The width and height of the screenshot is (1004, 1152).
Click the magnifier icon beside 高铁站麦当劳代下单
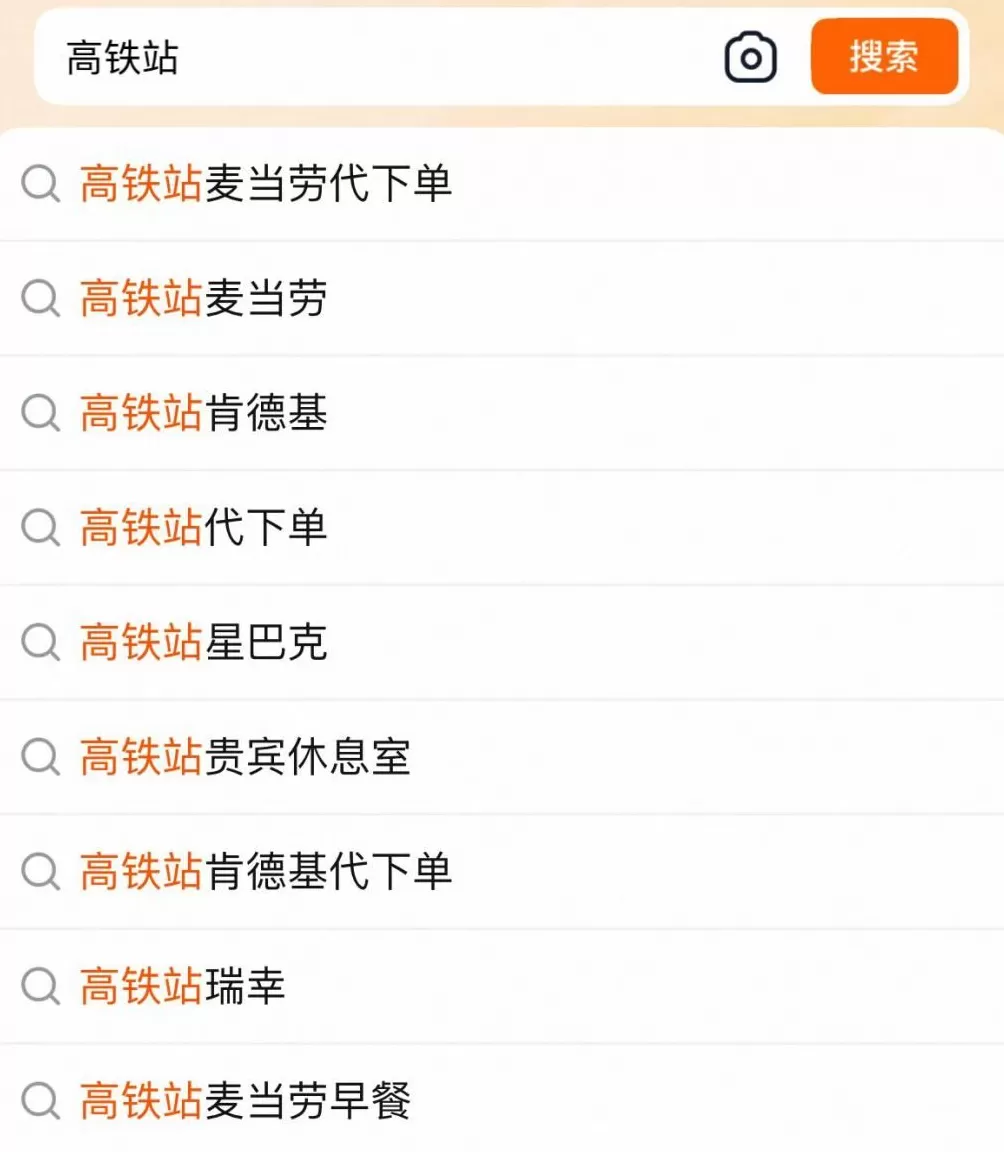coord(40,184)
